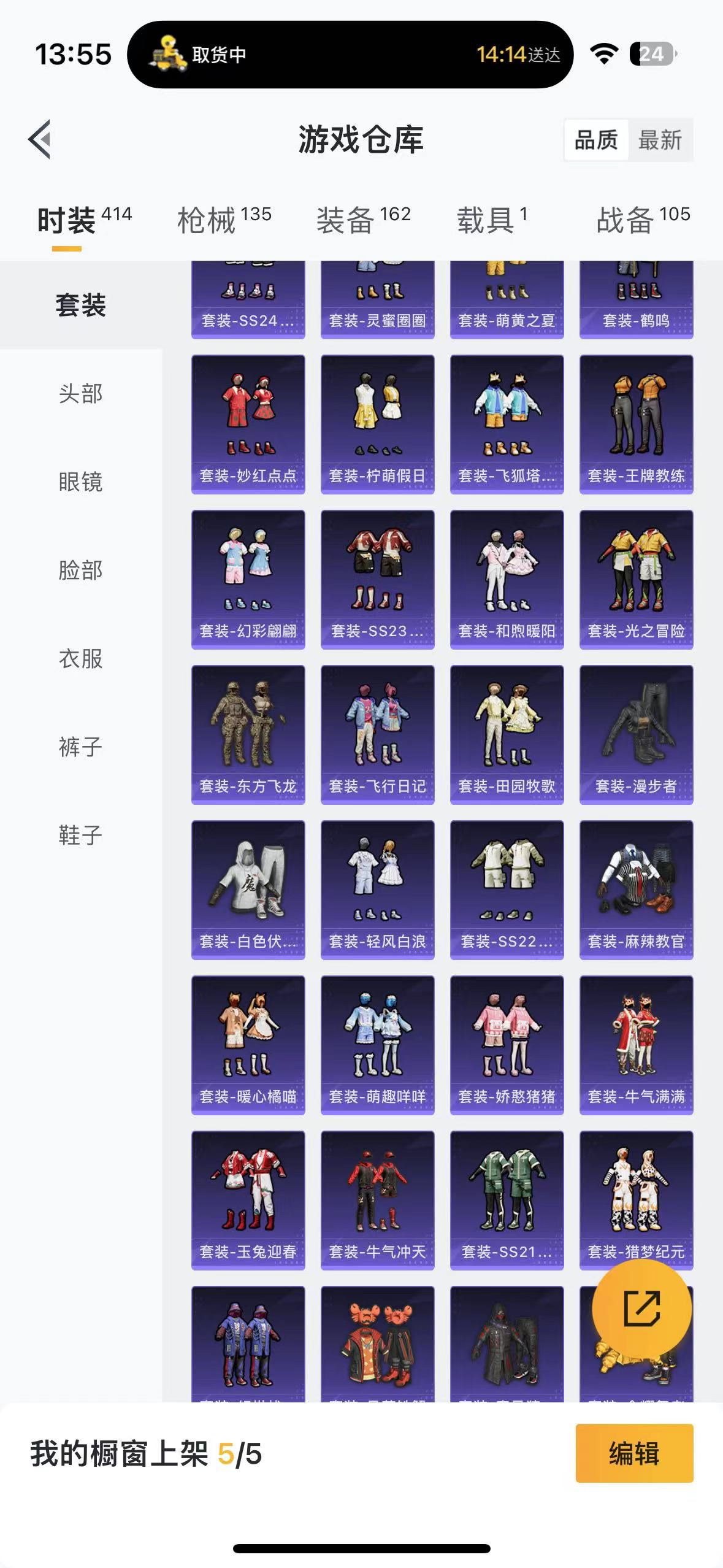Switch to the 枪械 tab
Image resolution: width=723 pixels, height=1568 pixels.
pos(224,220)
